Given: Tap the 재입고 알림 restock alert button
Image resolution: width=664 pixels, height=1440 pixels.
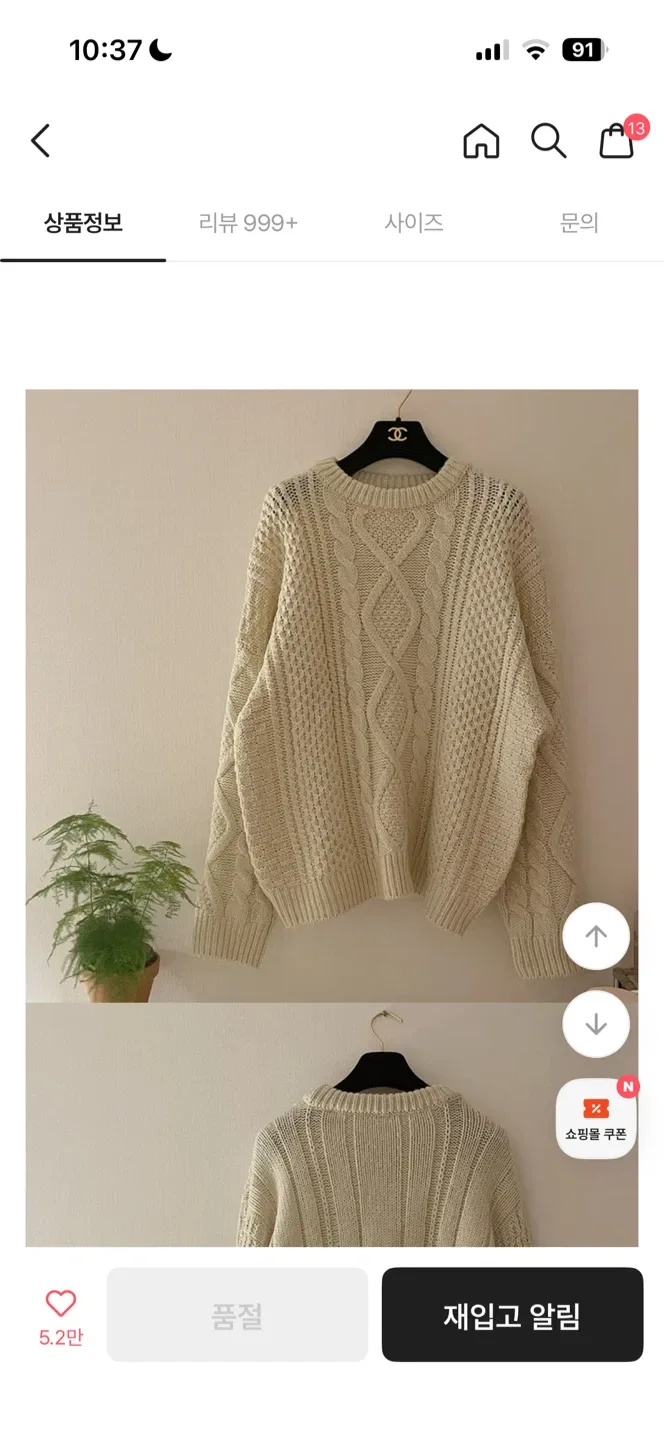Looking at the screenshot, I should [512, 1315].
